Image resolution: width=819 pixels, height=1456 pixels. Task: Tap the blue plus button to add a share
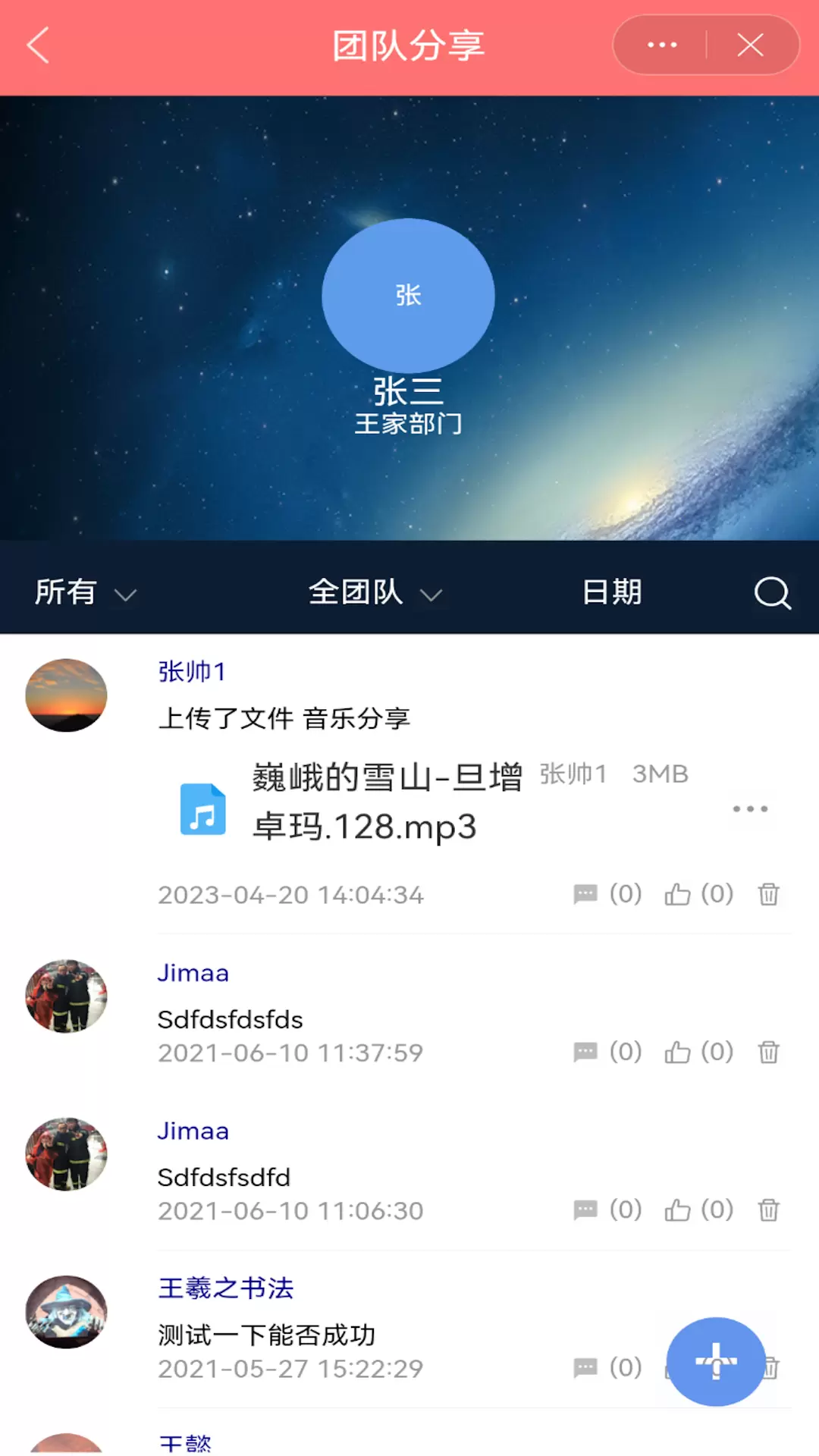716,1362
